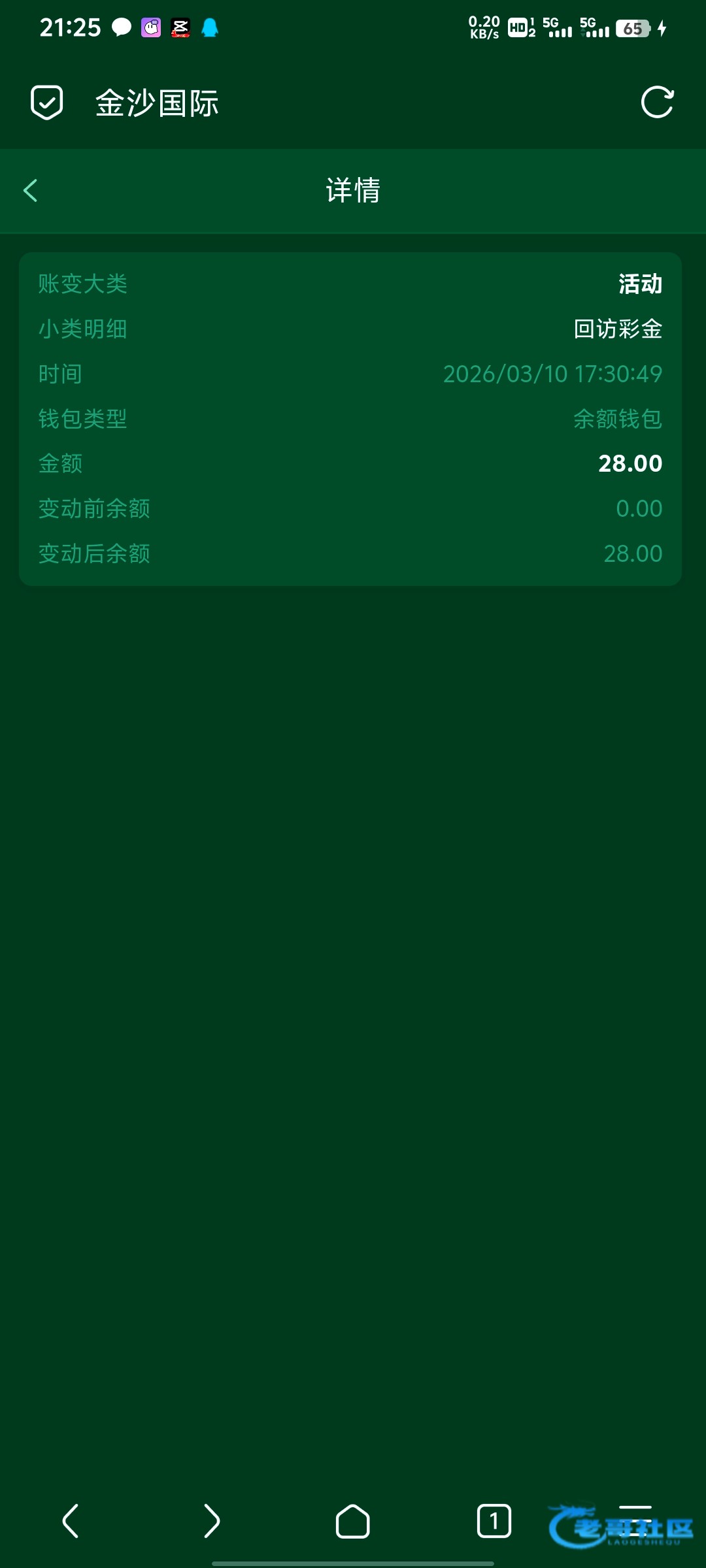The width and height of the screenshot is (706, 1568).
Task: Open the browser tab switcher
Action: point(494,1521)
